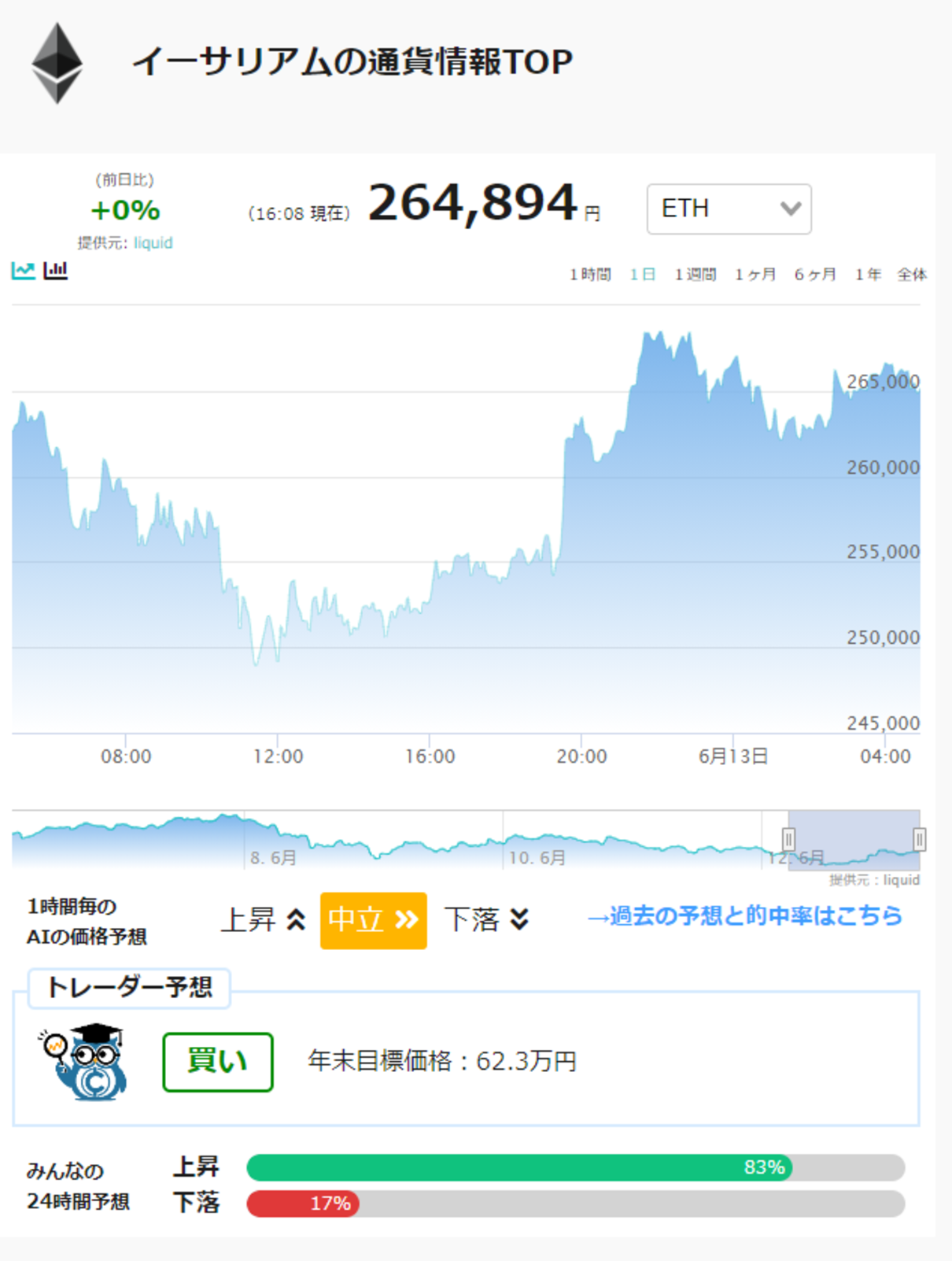Select the 1年 chart range
Screen dimensions: 952x1261
[868, 274]
